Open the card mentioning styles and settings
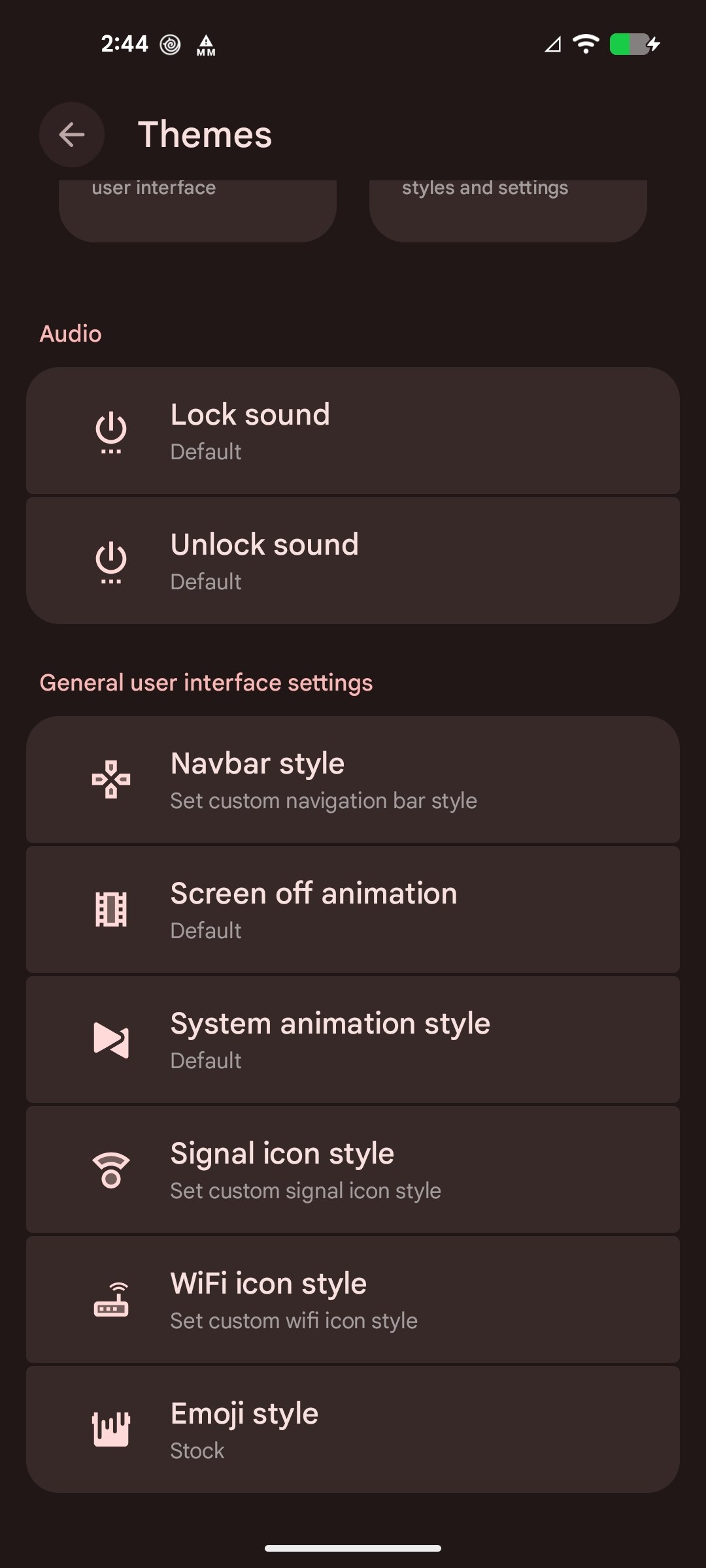The image size is (706, 1568). (x=508, y=211)
